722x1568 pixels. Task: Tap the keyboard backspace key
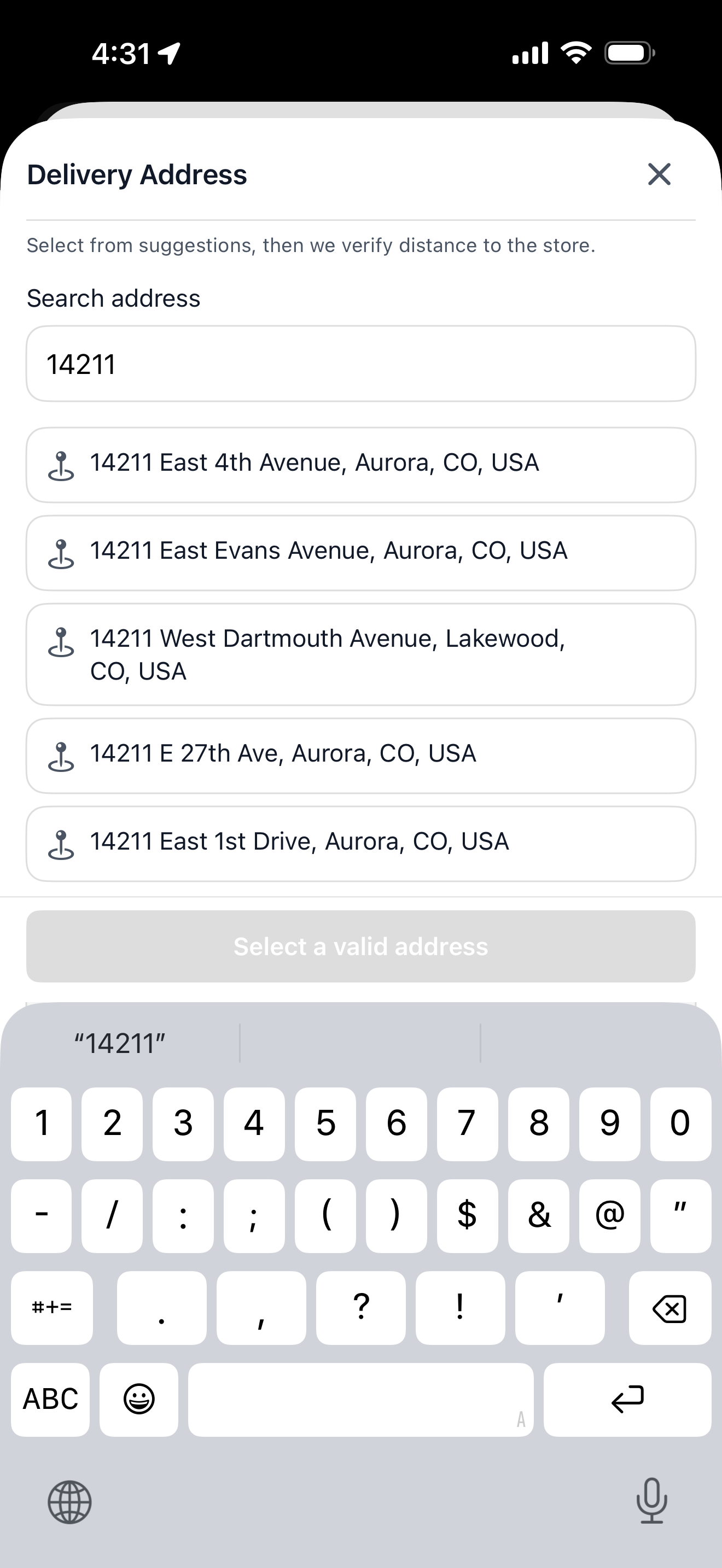[669, 1307]
